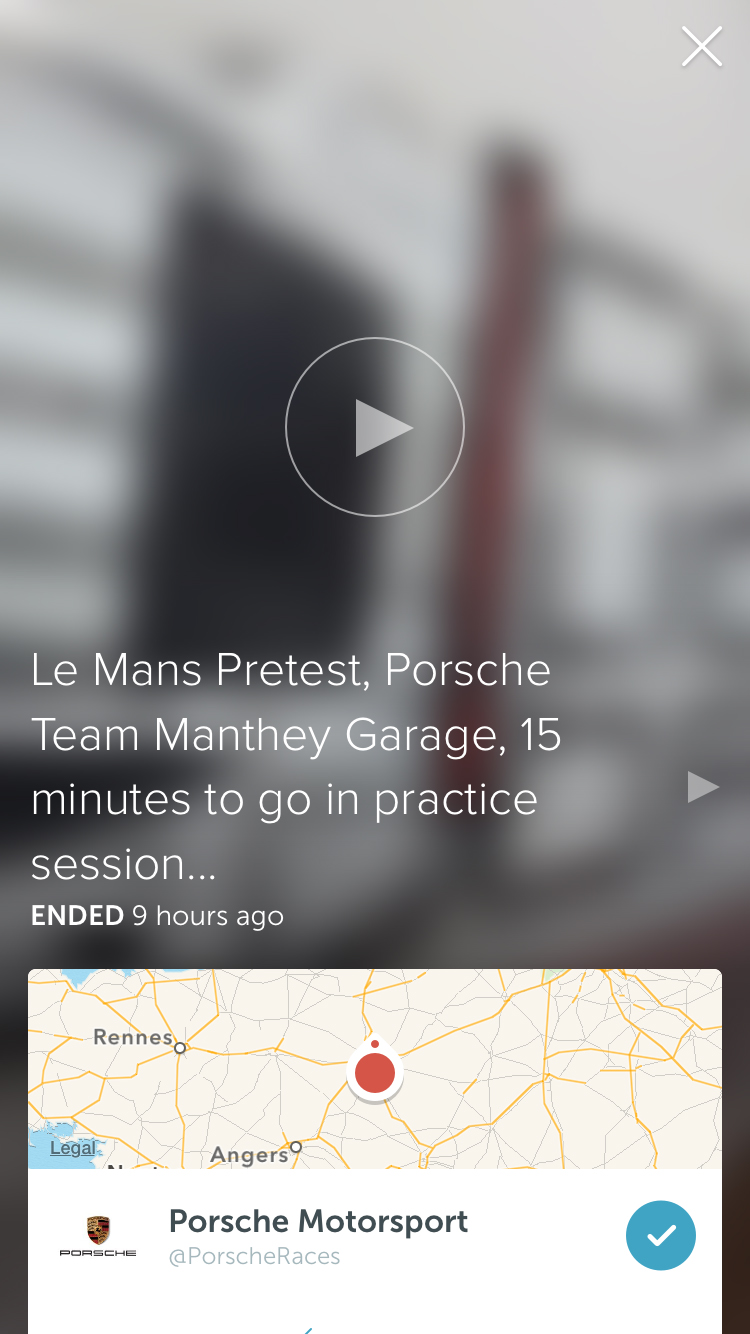This screenshot has width=750, height=1334.
Task: Toggle following Porsche Motorsport with the checkmark
Action: click(x=660, y=1236)
